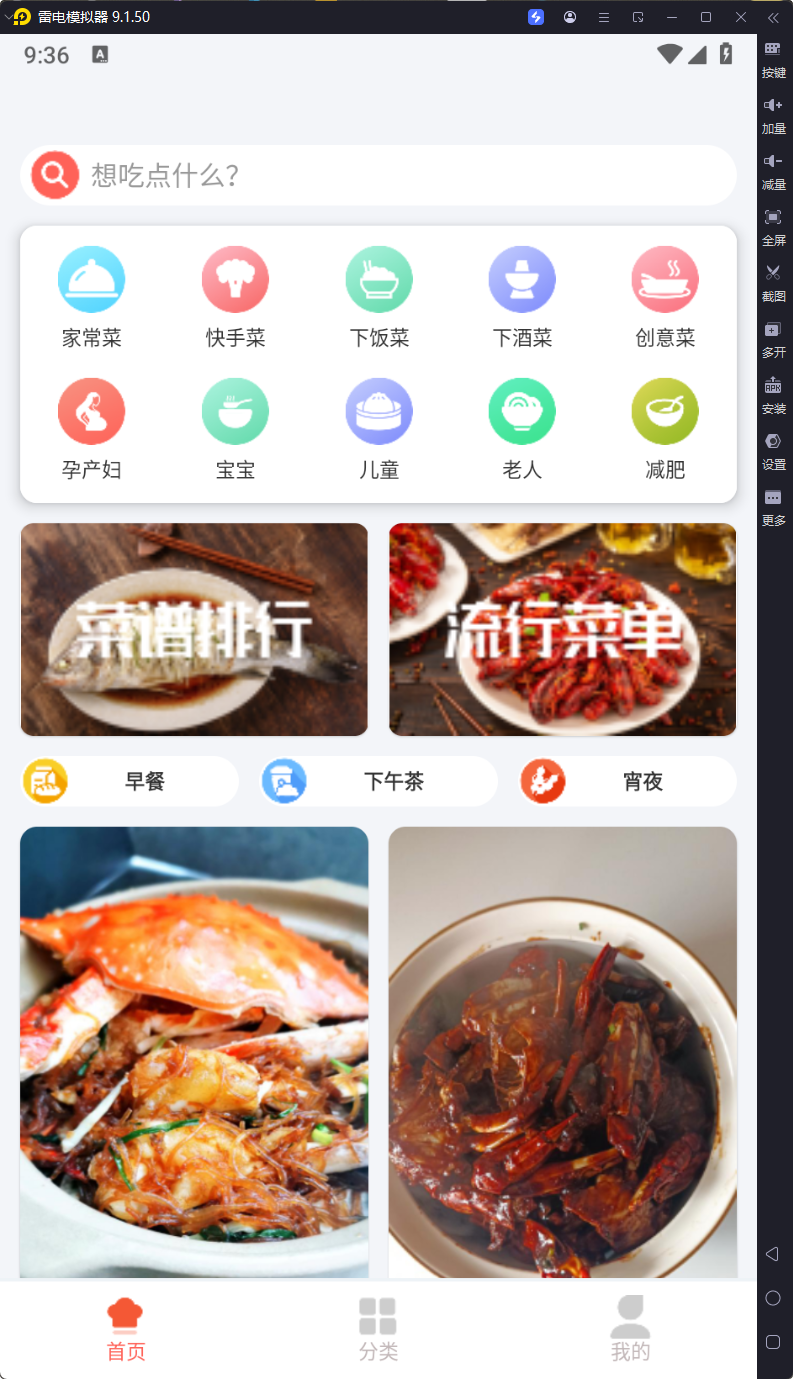Browse the 创意菜 category
Viewport: 793px width, 1379px height.
[665, 297]
